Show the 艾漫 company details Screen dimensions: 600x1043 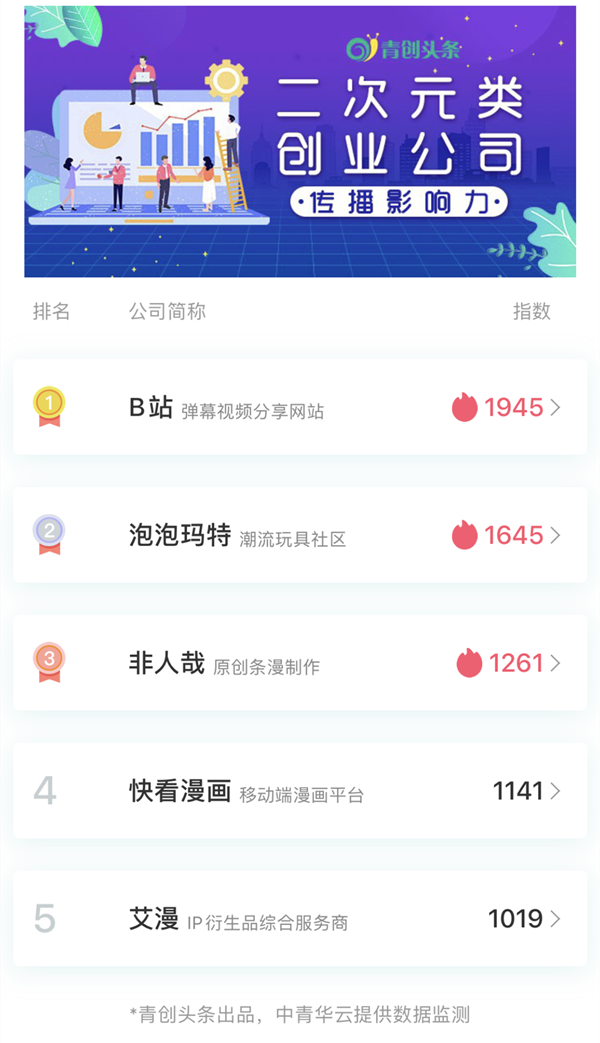[x=300, y=918]
